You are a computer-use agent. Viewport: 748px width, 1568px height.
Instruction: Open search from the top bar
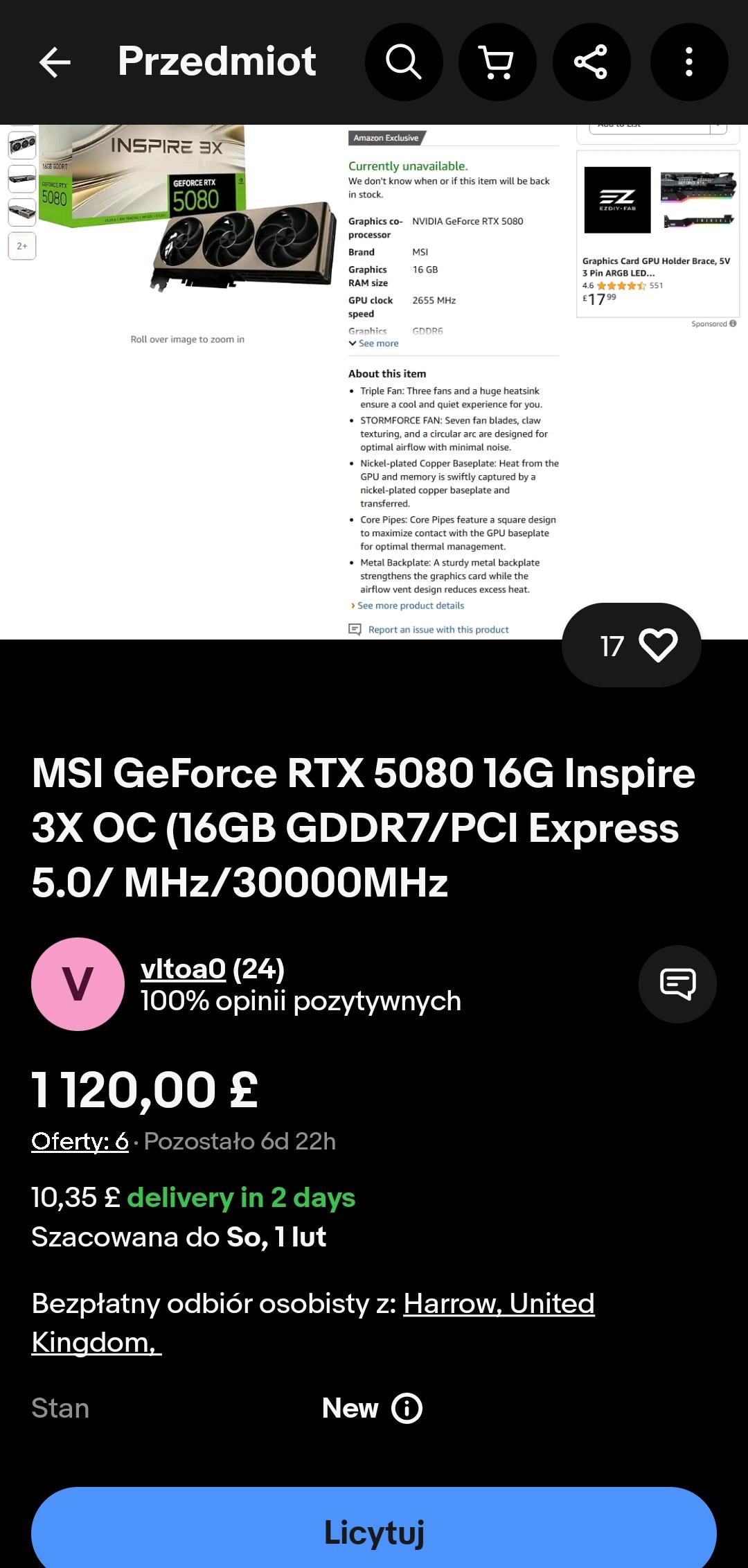pos(404,62)
